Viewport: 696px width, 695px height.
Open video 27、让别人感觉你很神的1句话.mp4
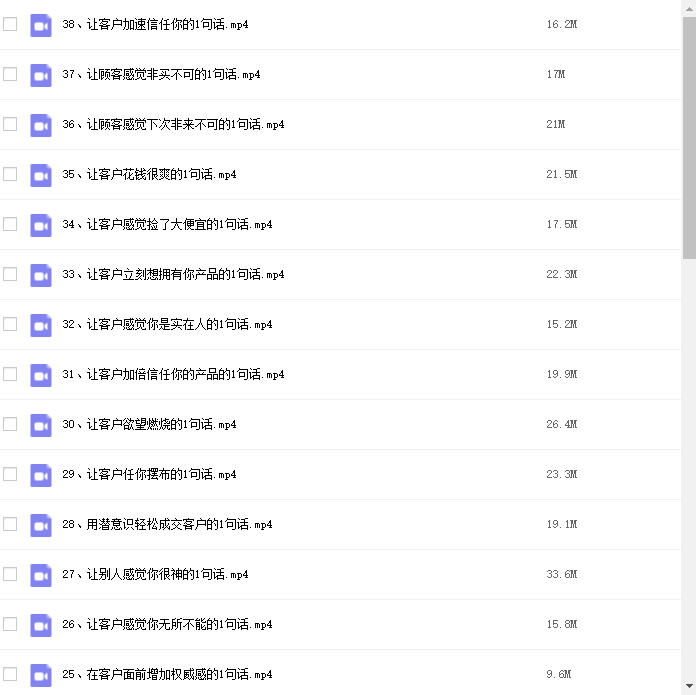tap(155, 574)
